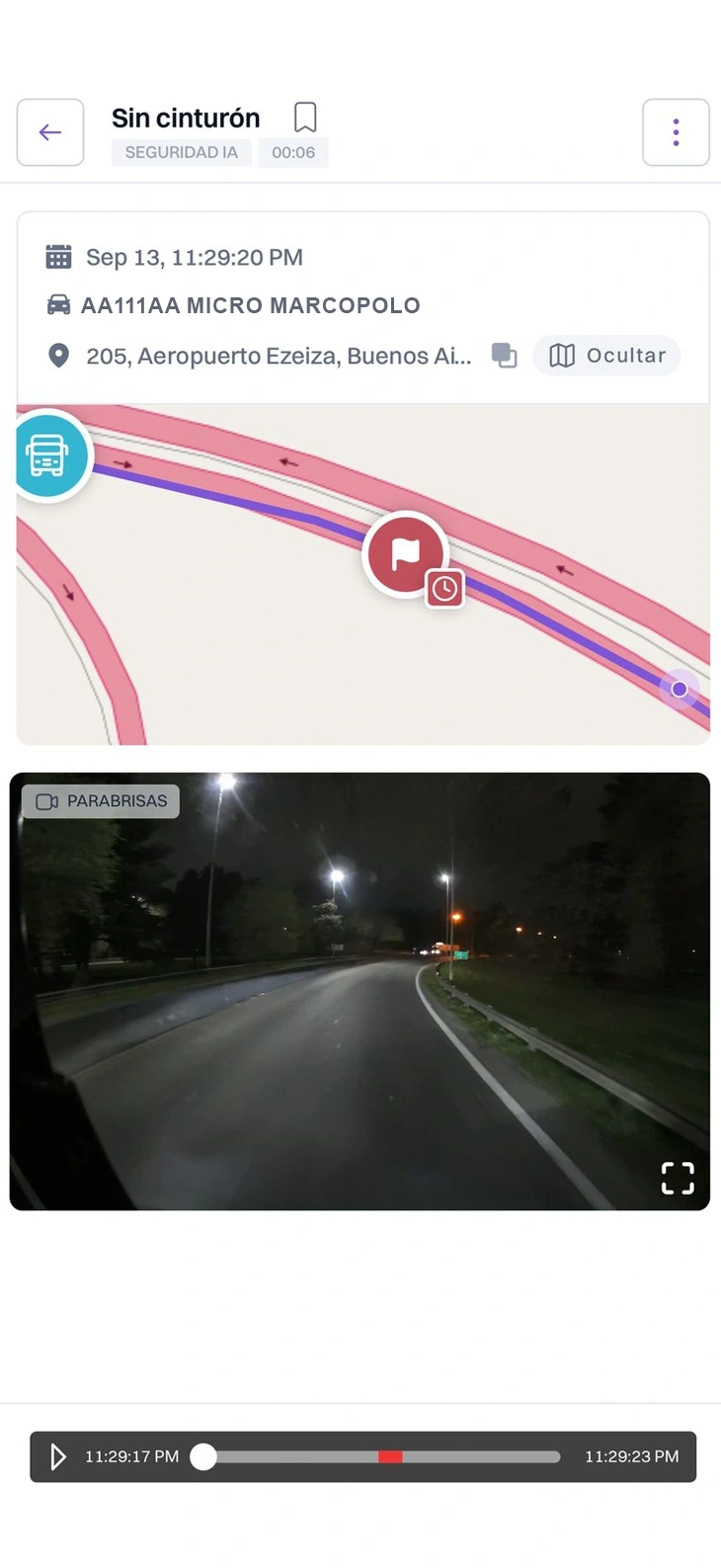Jump to the red segment on the timeline
Image resolution: width=721 pixels, height=1568 pixels.
(x=390, y=1456)
